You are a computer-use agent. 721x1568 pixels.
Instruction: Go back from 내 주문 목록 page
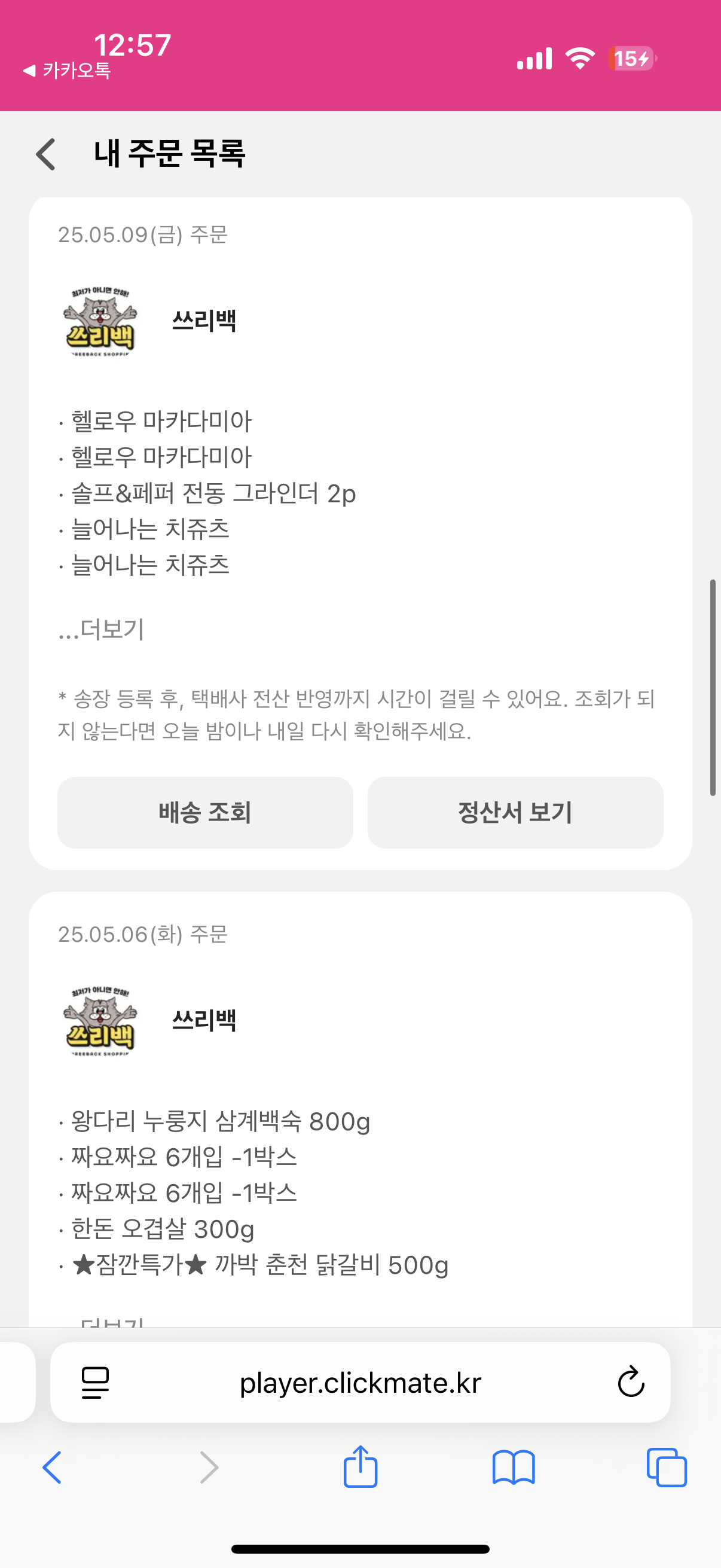tap(45, 154)
